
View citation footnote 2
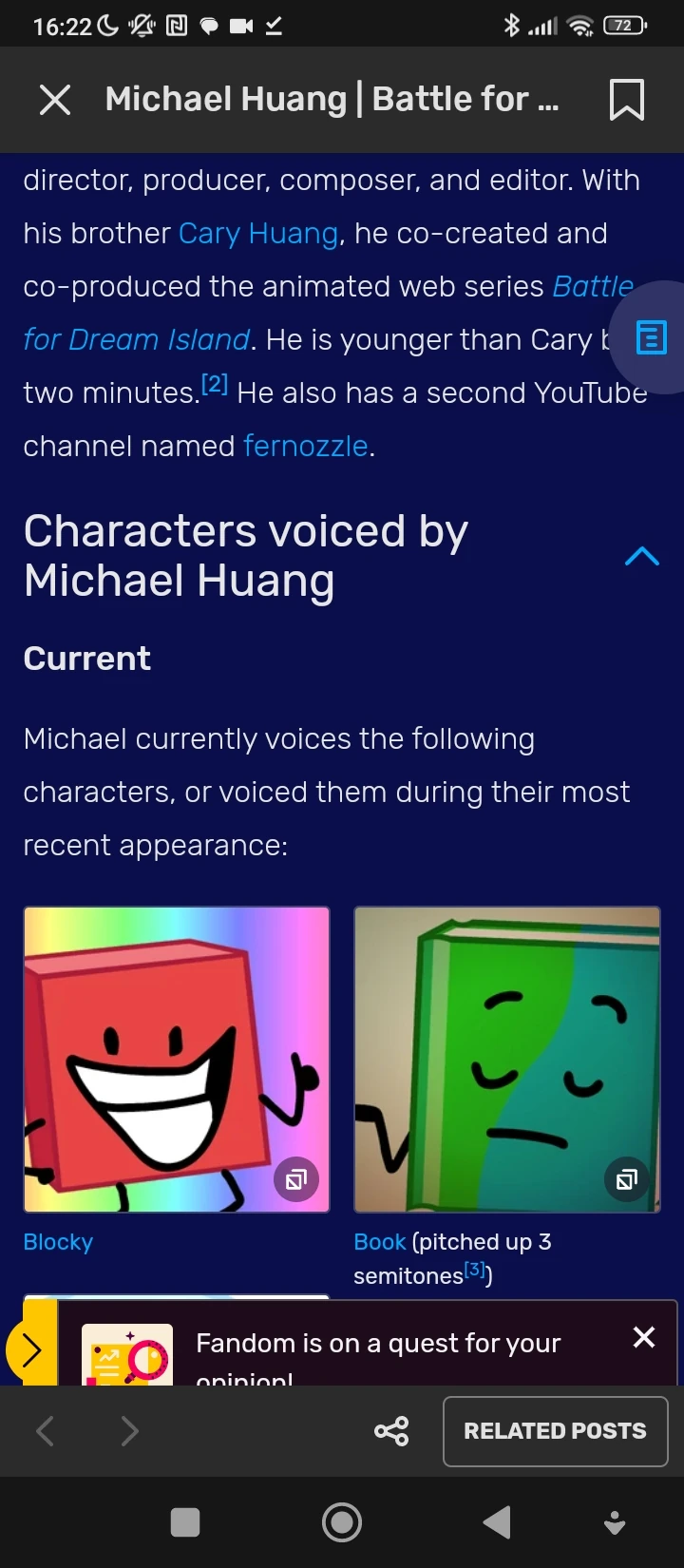click(215, 385)
